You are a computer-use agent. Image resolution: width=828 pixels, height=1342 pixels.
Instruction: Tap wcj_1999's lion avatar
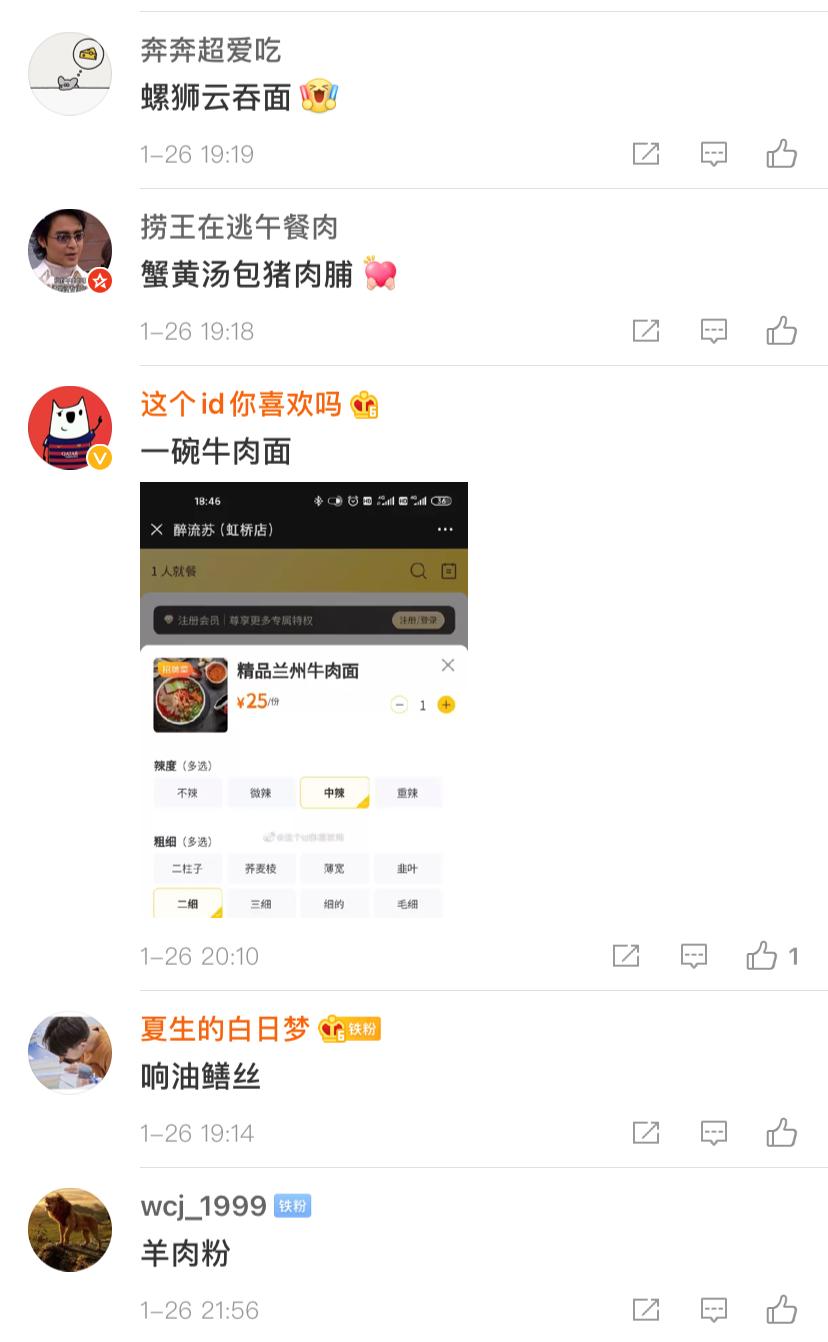[70, 1230]
